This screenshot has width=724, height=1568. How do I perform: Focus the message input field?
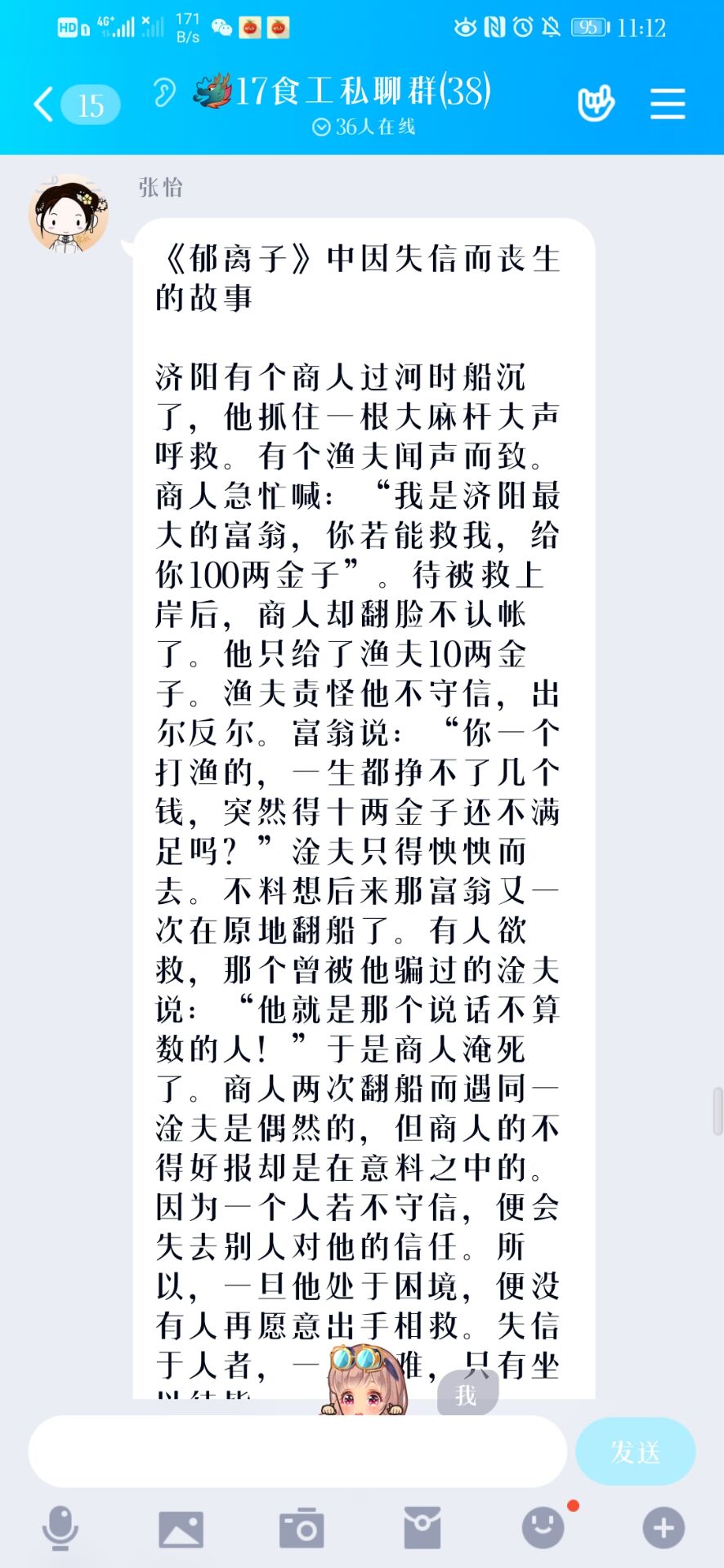pos(297,1451)
